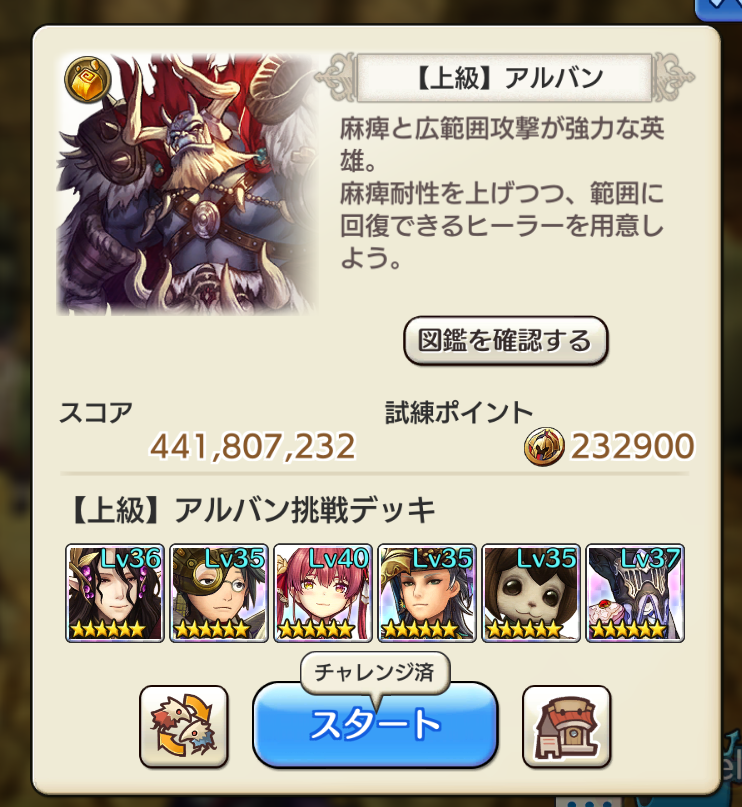Select the Lv36 deck character
742x807 pixels.
[x=115, y=593]
